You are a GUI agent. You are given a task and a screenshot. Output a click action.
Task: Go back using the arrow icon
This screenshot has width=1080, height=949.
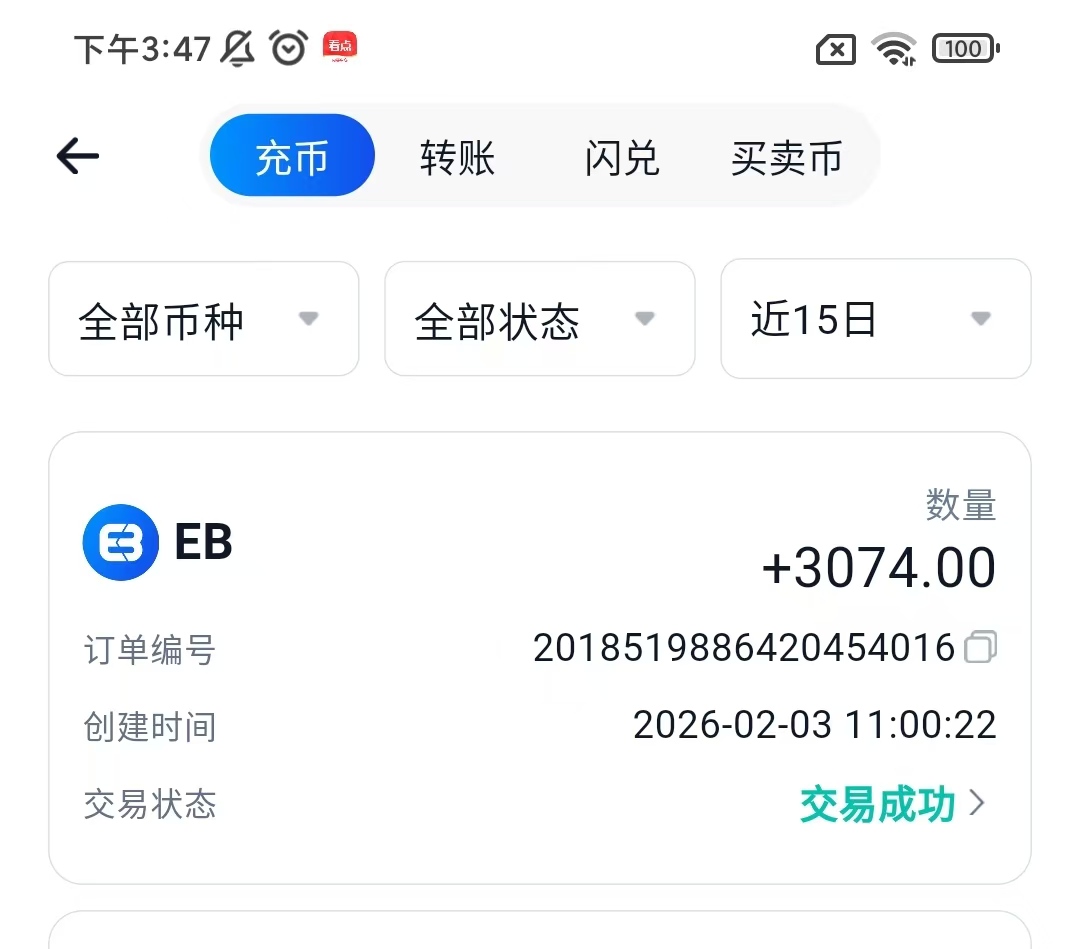click(77, 156)
